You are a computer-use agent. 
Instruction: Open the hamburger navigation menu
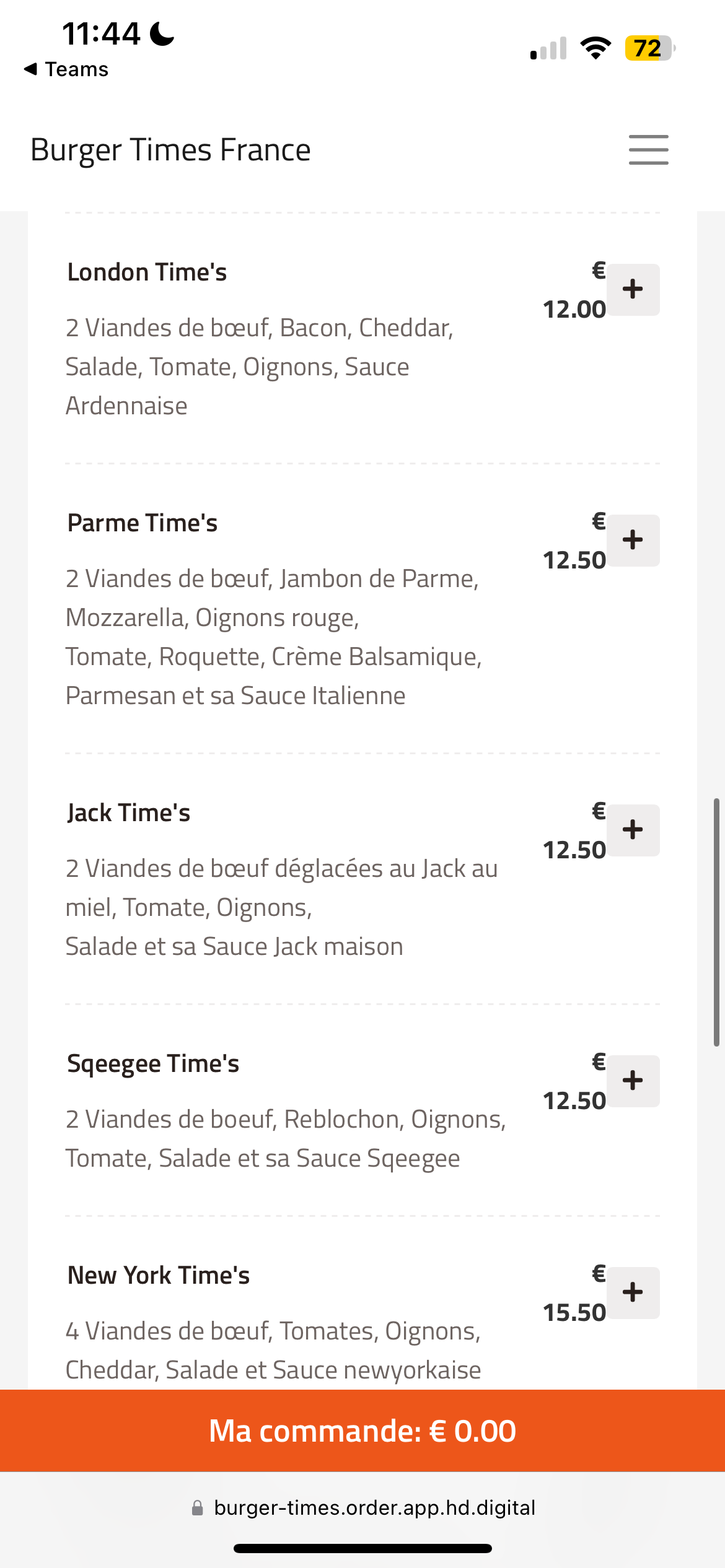coord(648,150)
